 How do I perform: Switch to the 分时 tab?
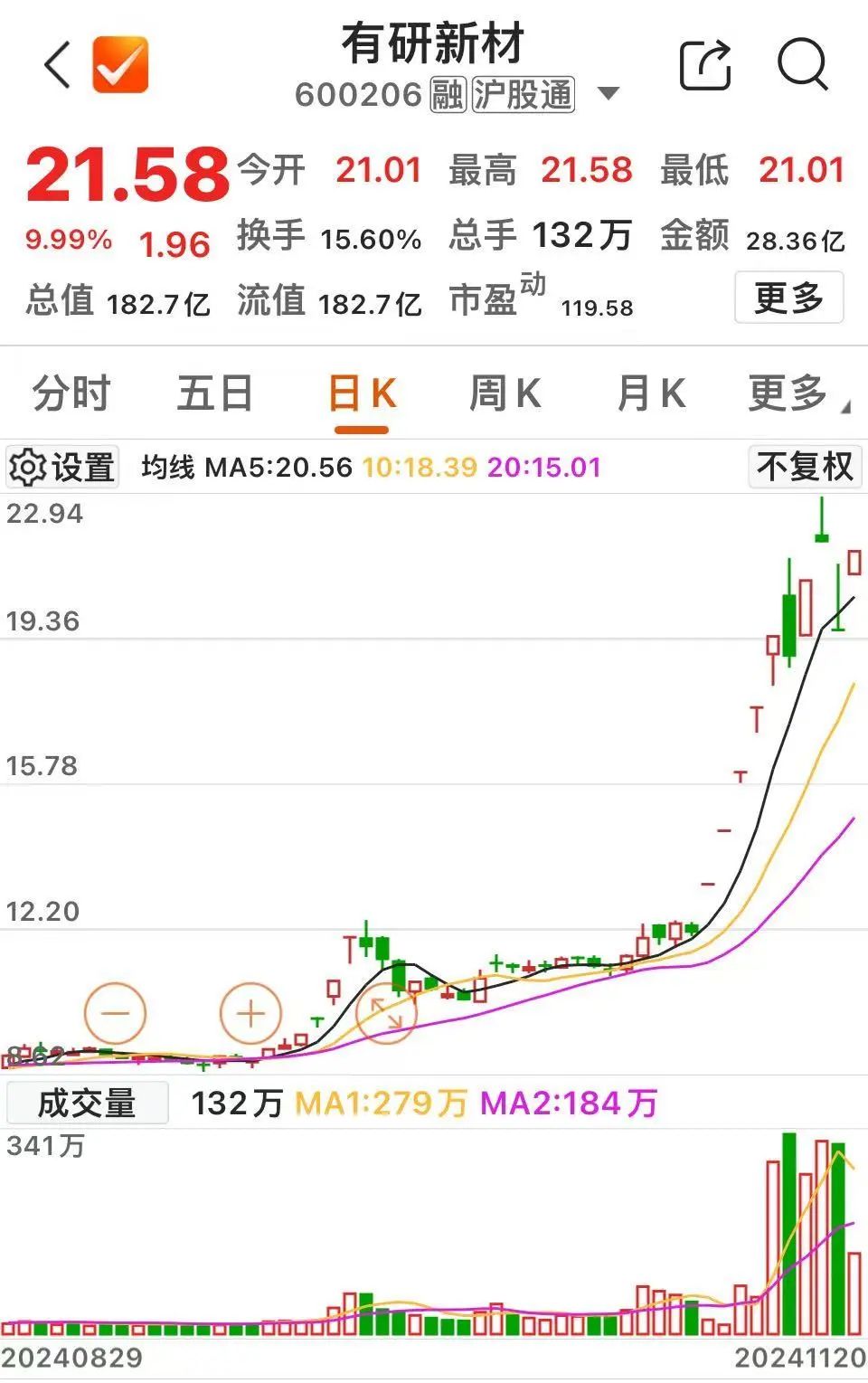(71, 393)
